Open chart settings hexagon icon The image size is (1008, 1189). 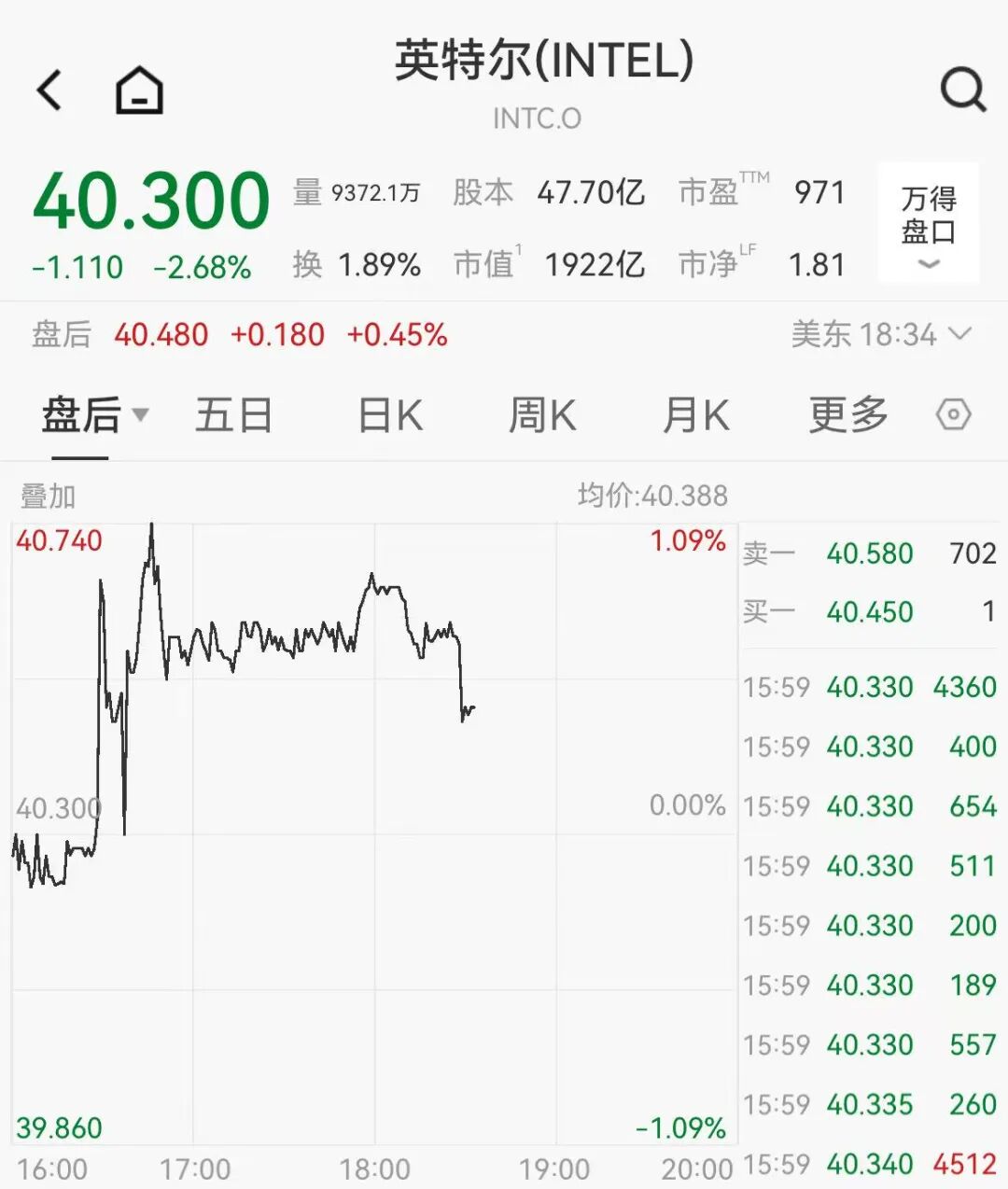(953, 414)
